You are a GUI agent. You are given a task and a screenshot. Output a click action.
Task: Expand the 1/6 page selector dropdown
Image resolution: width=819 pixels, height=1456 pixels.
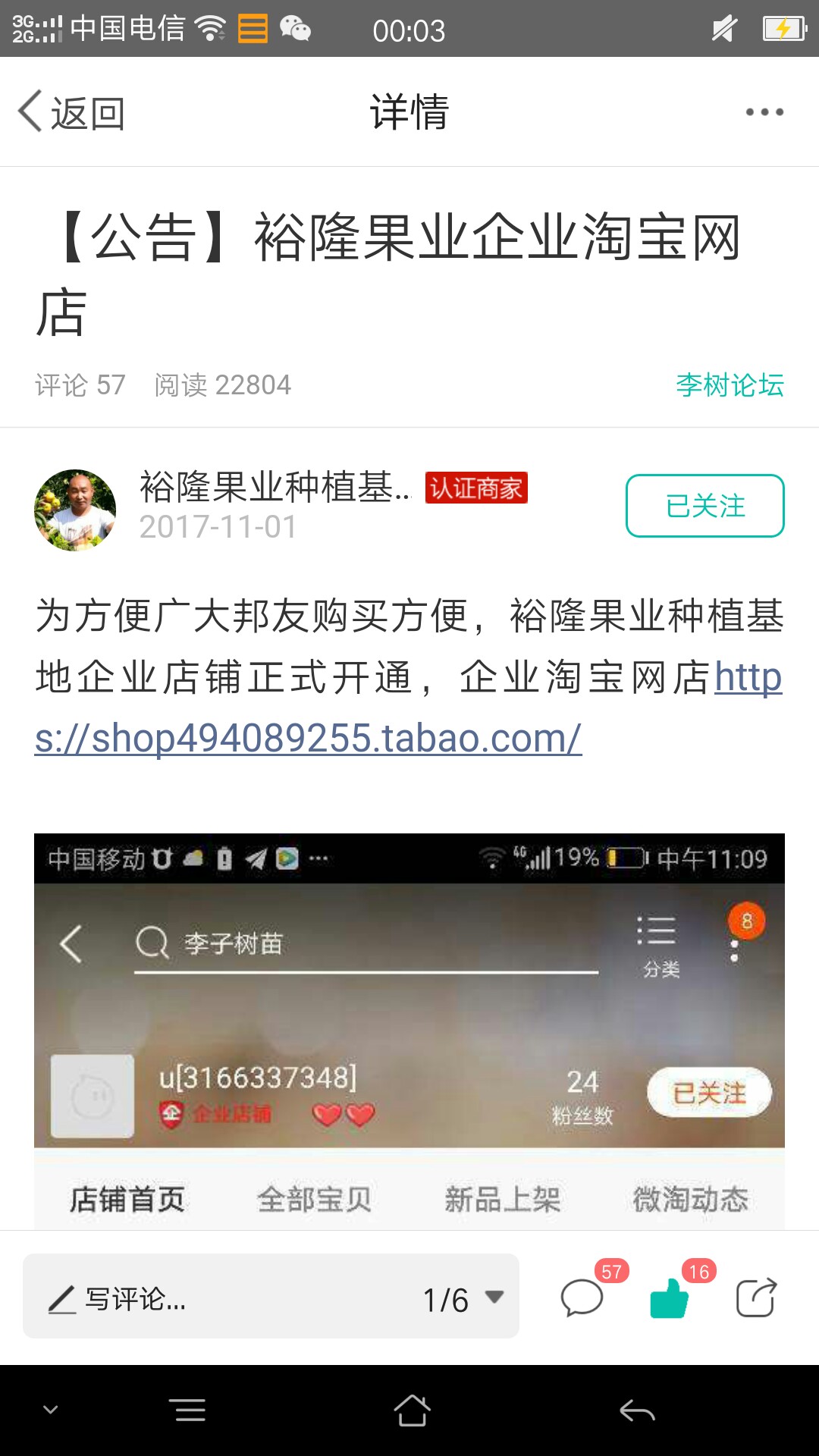(464, 1299)
